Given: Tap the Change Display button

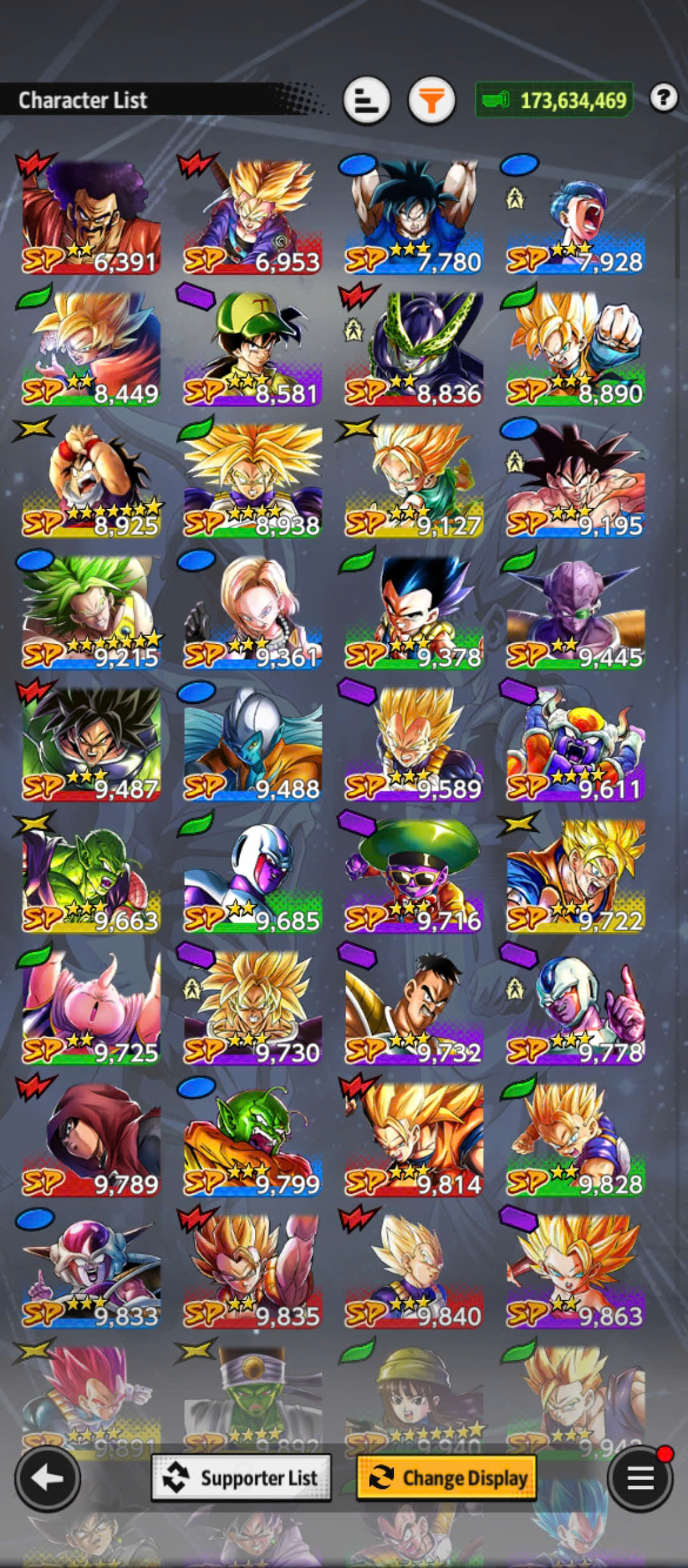Looking at the screenshot, I should pyautogui.click(x=447, y=1477).
